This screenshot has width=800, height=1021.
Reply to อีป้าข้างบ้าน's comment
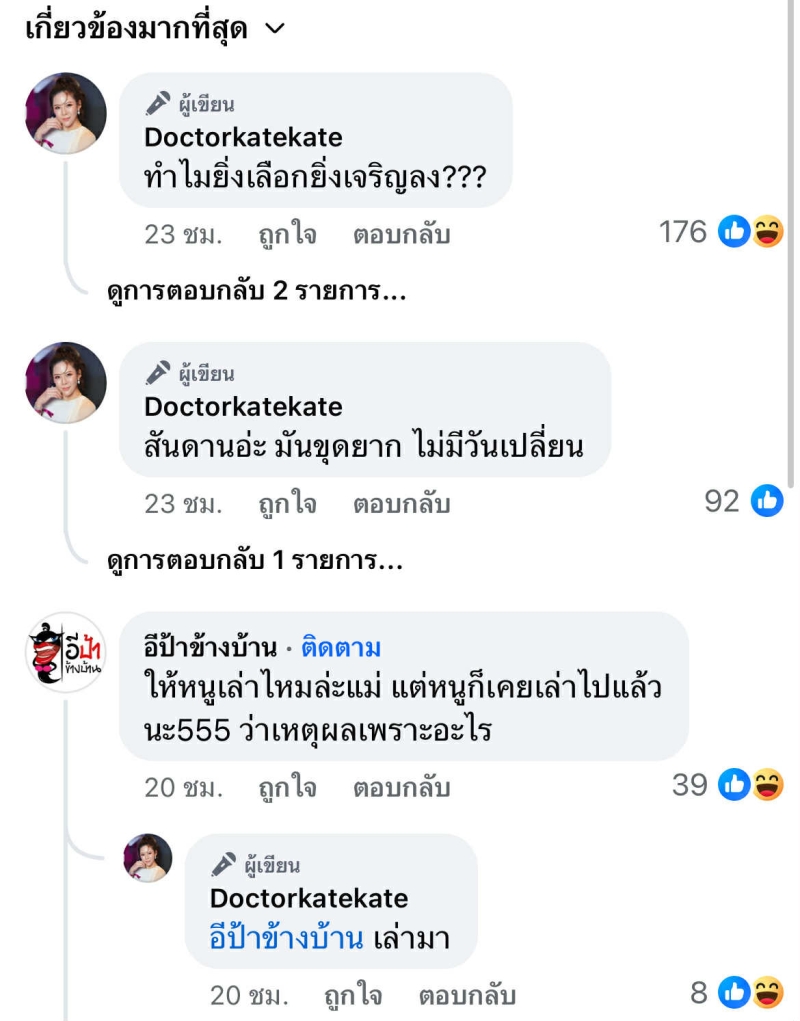click(x=401, y=788)
